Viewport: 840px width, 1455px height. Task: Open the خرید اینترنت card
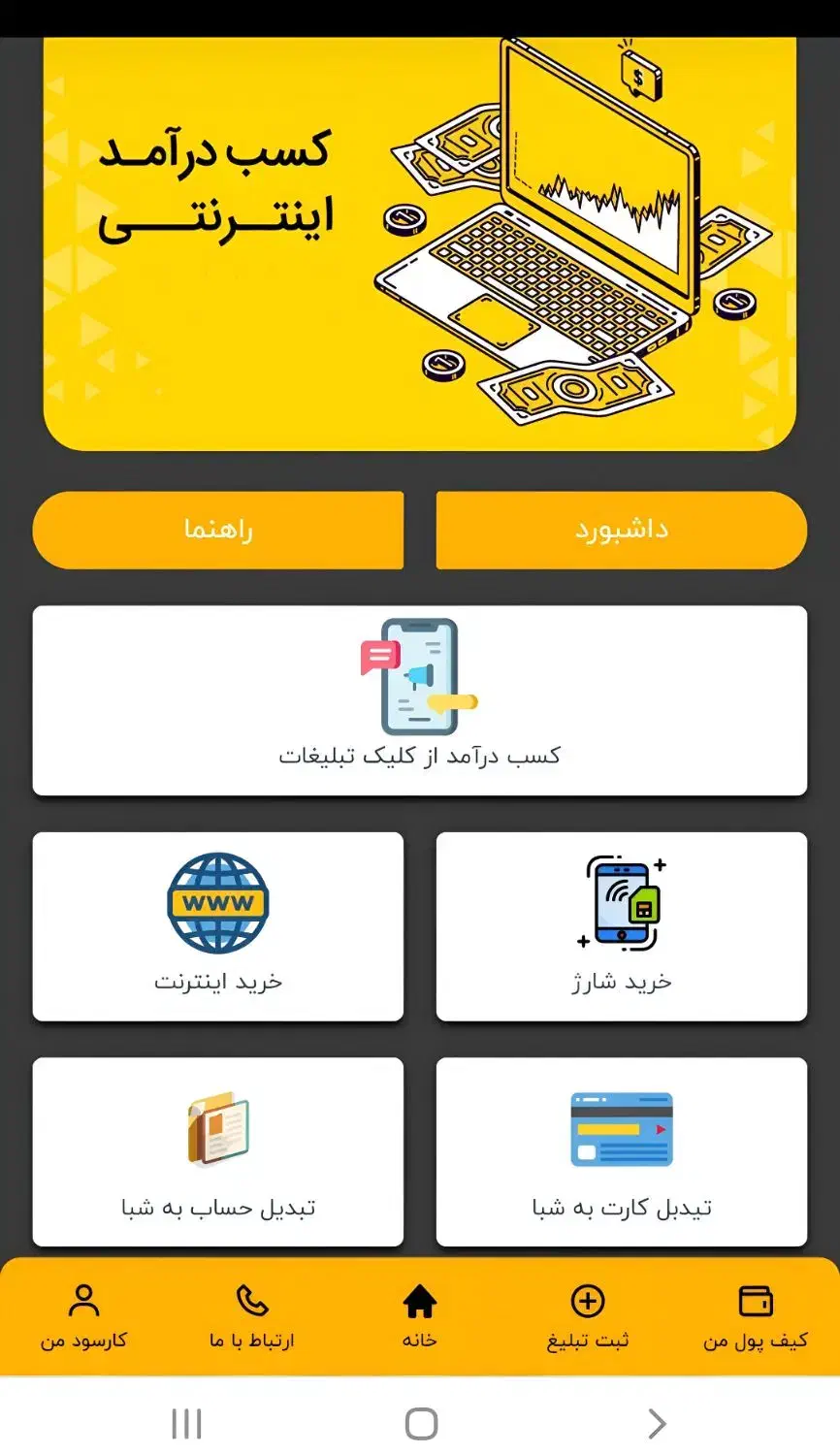[218, 926]
